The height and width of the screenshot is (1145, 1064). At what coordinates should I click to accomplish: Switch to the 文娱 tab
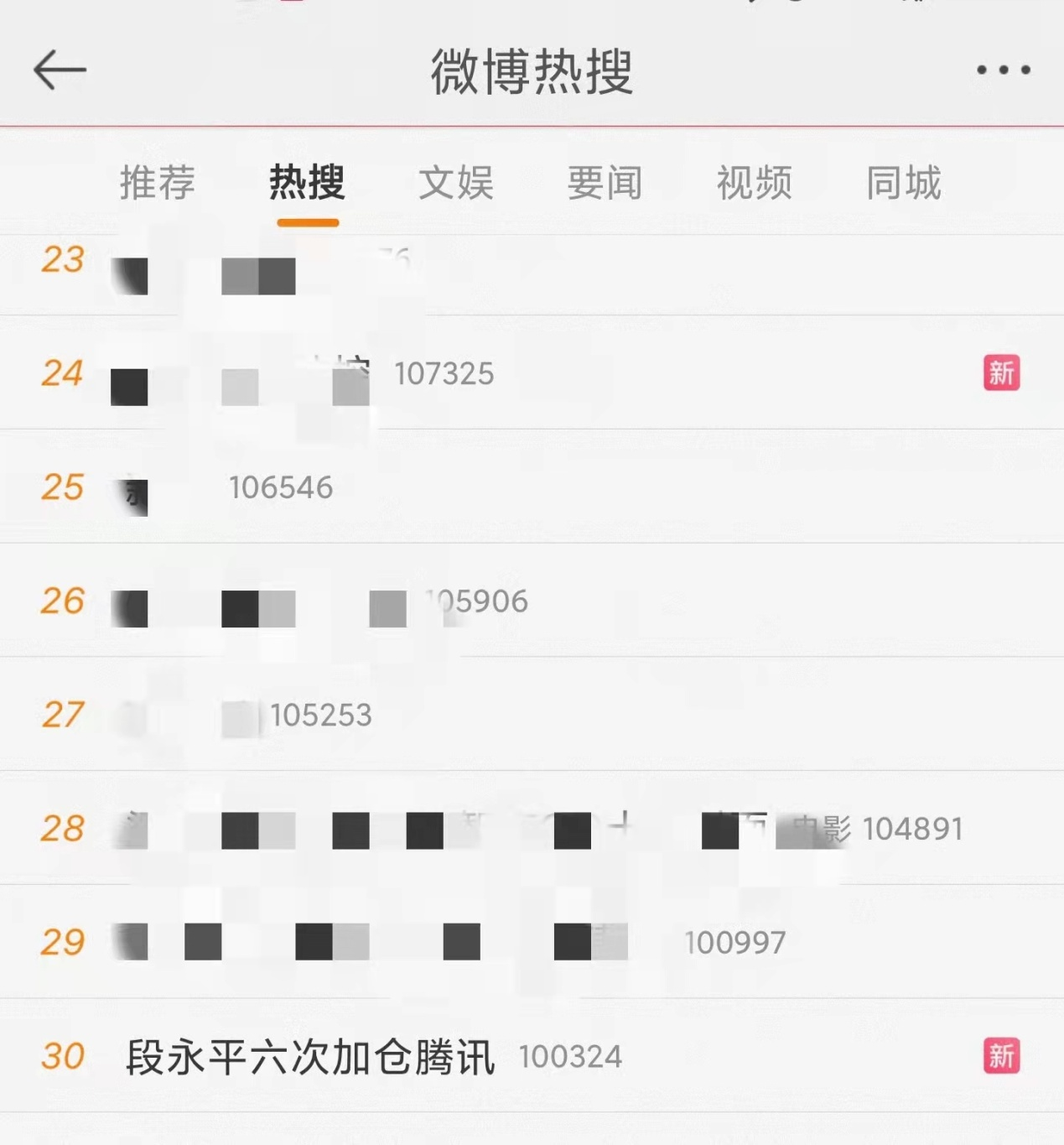tap(456, 183)
